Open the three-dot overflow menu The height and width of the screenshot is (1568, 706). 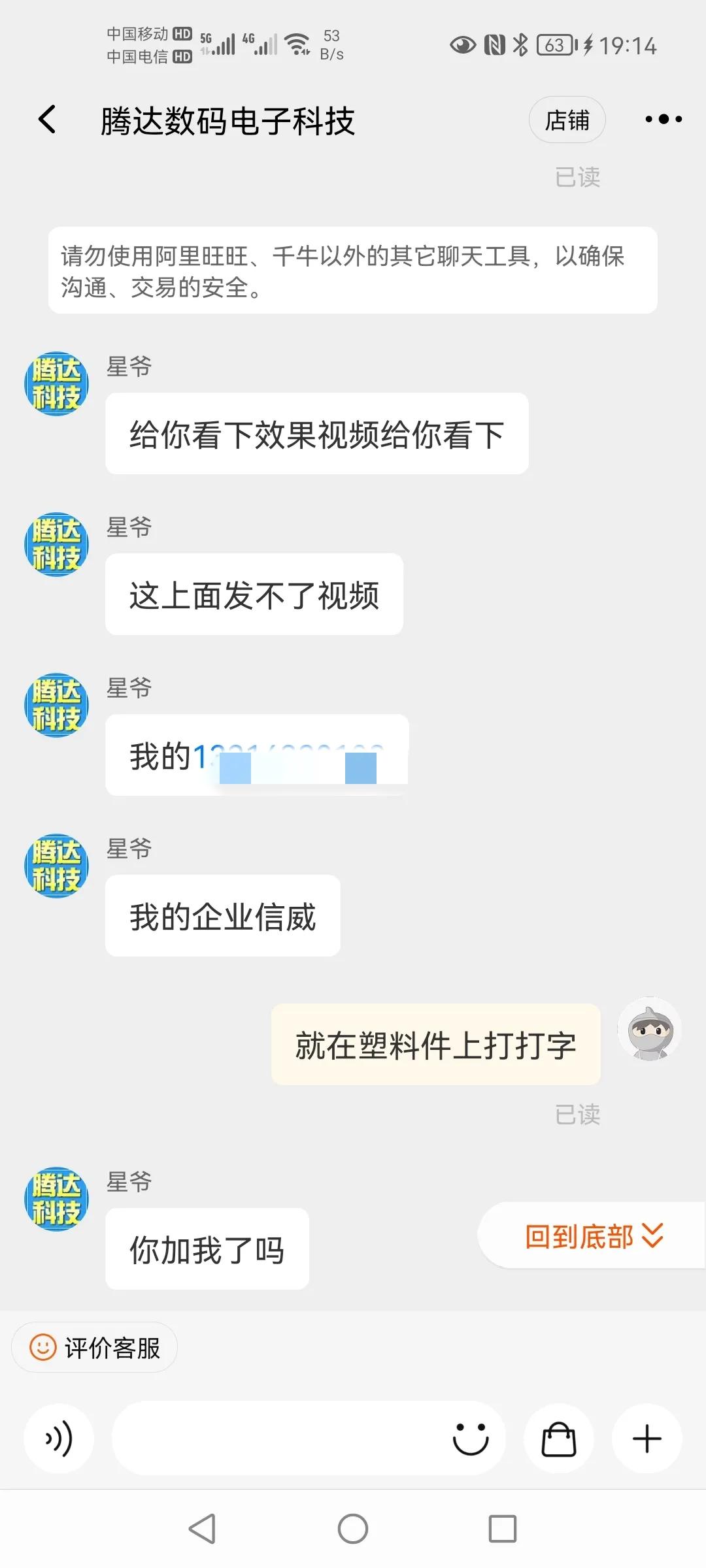[663, 120]
